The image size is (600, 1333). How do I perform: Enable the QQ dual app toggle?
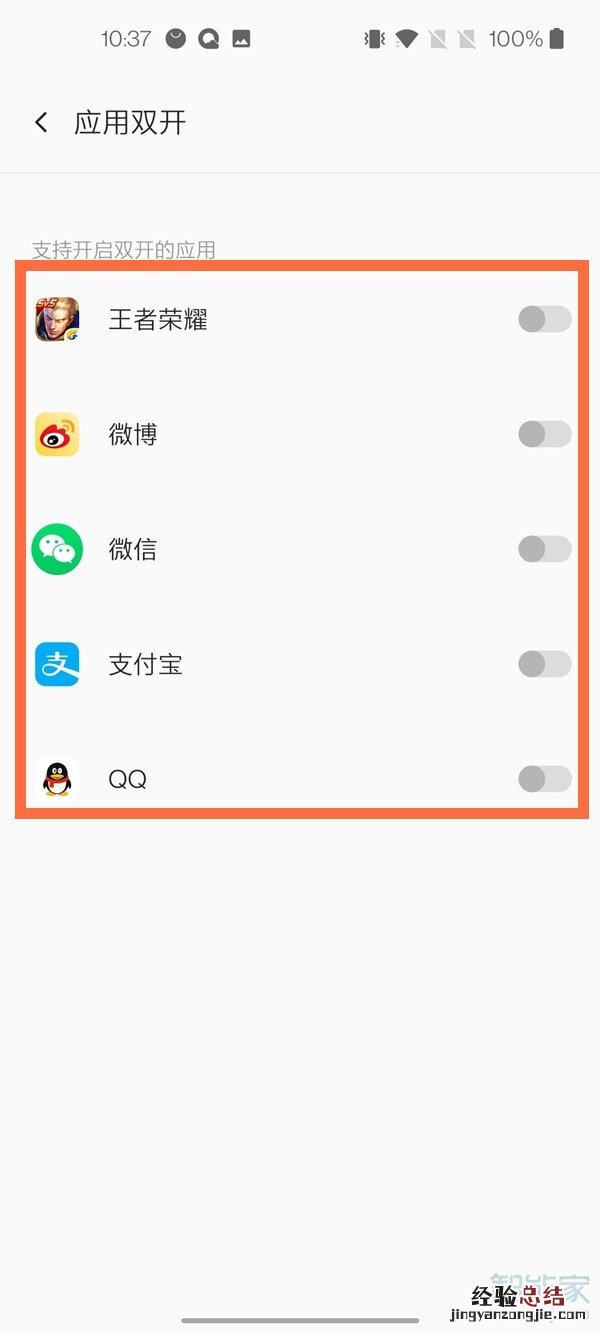point(544,779)
